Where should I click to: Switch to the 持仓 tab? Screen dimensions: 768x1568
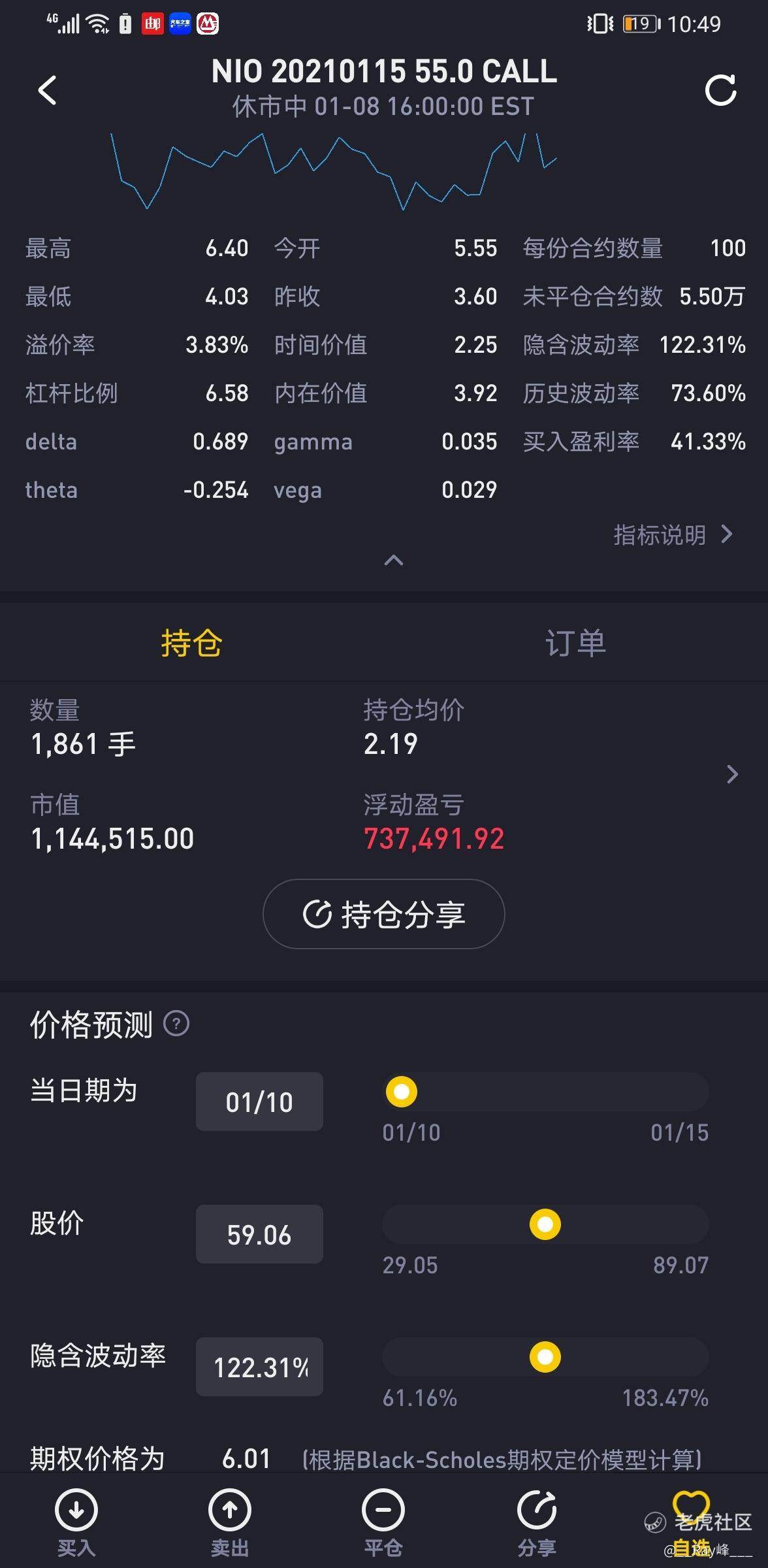click(191, 643)
